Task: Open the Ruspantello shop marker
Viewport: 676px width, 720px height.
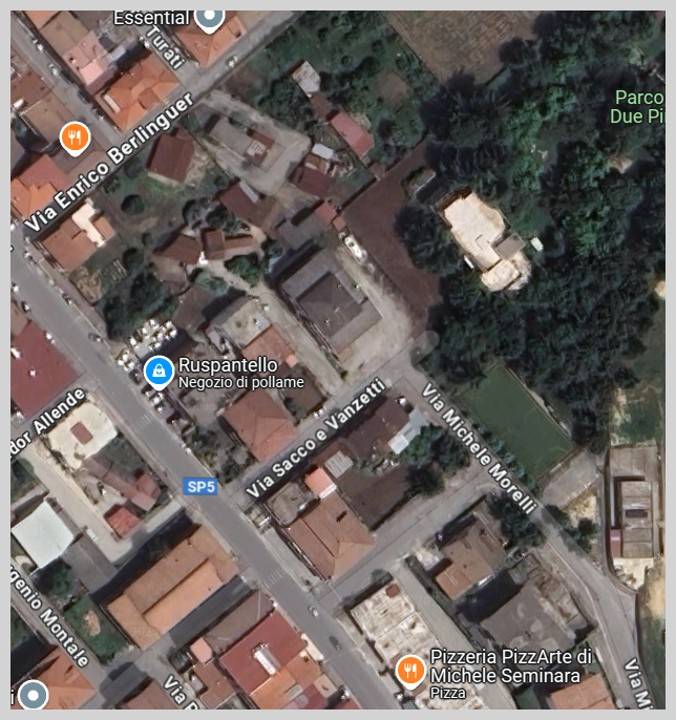Action: 159,372
